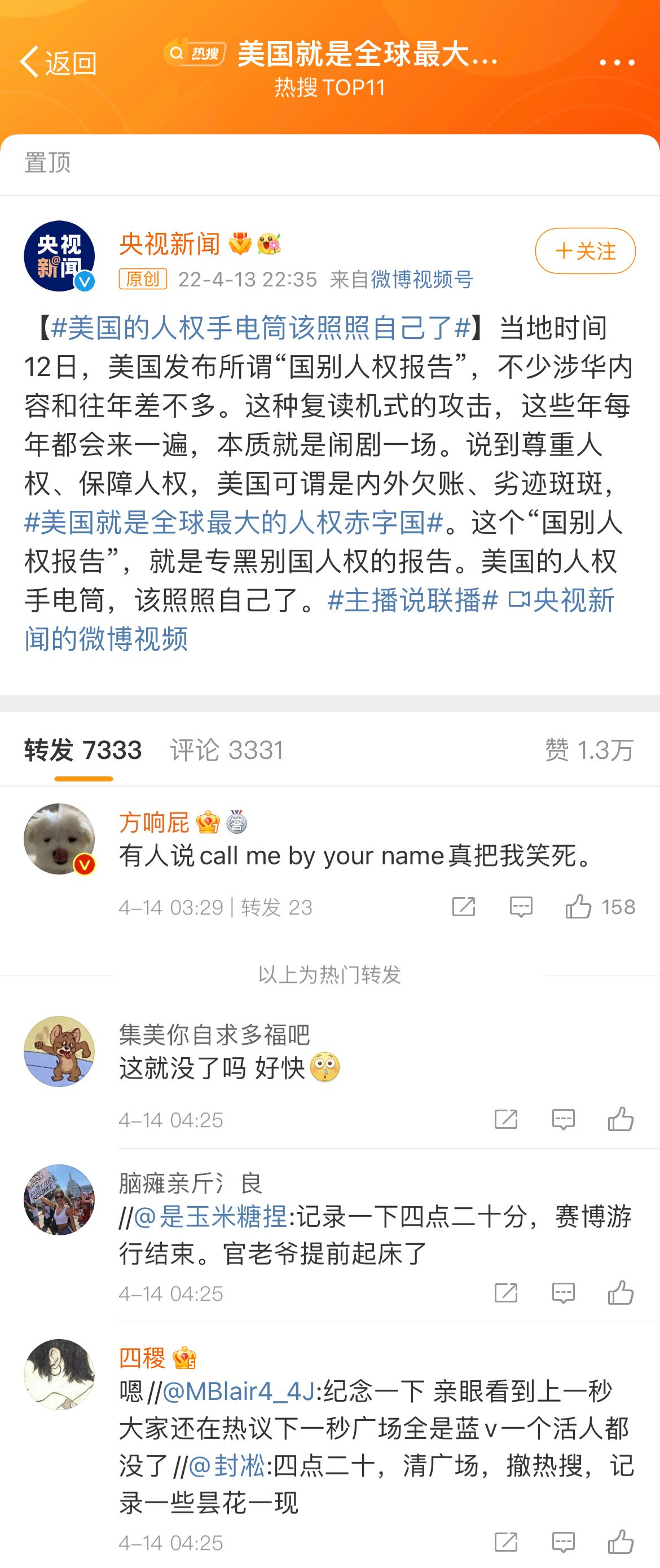
Task: Switch to the 赞 1.3万 tab
Action: tap(589, 750)
